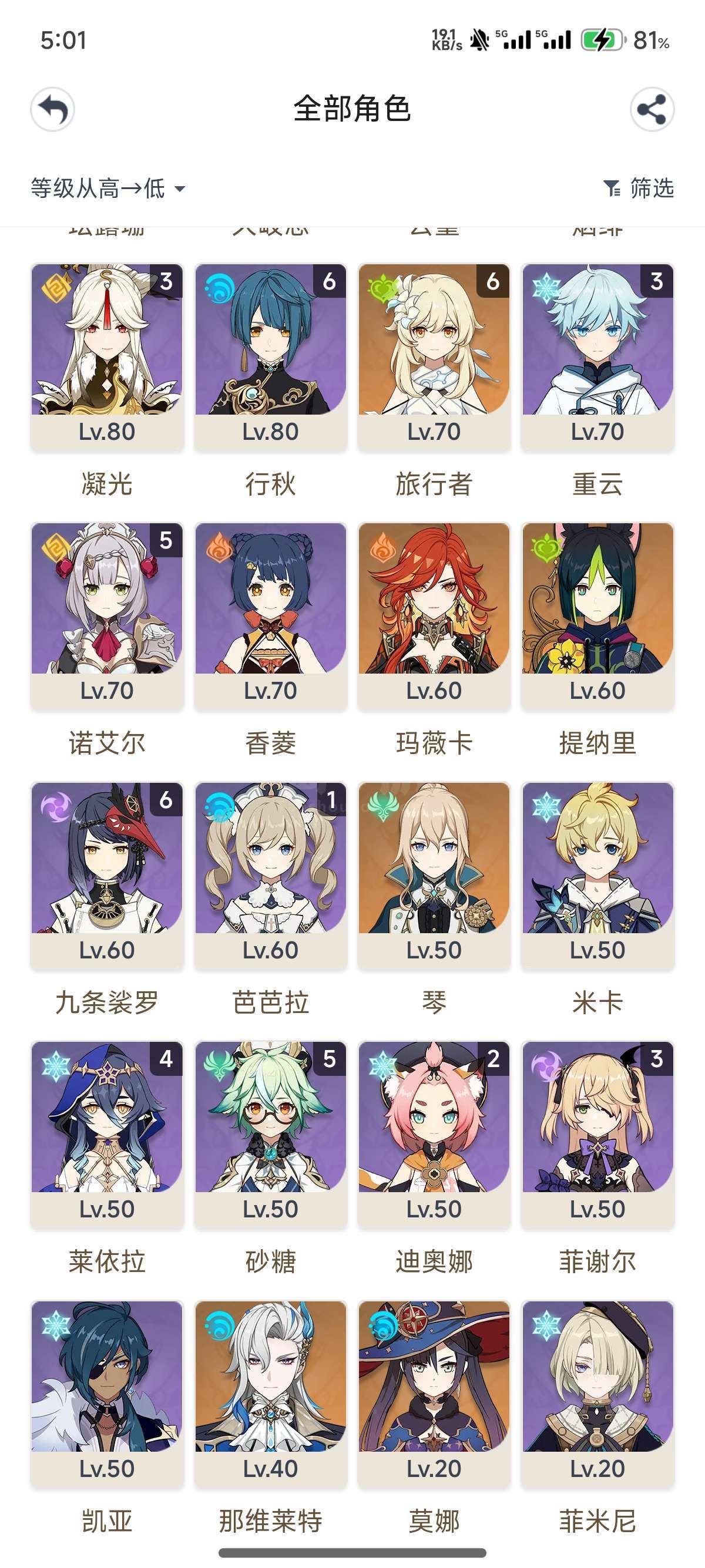
Task: Open 九条裟罗 character card
Action: (107, 875)
